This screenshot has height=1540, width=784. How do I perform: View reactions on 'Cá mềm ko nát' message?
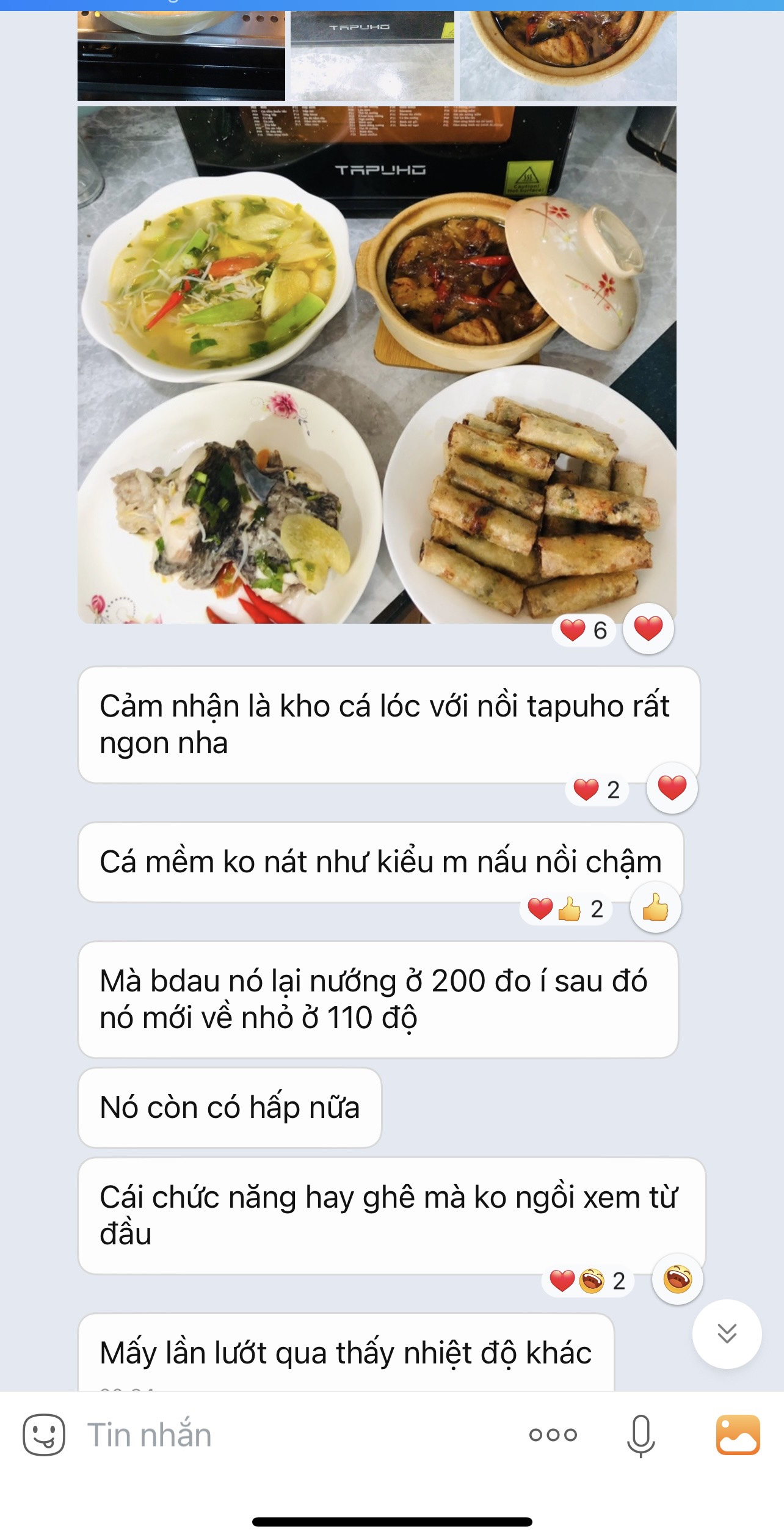[x=566, y=909]
